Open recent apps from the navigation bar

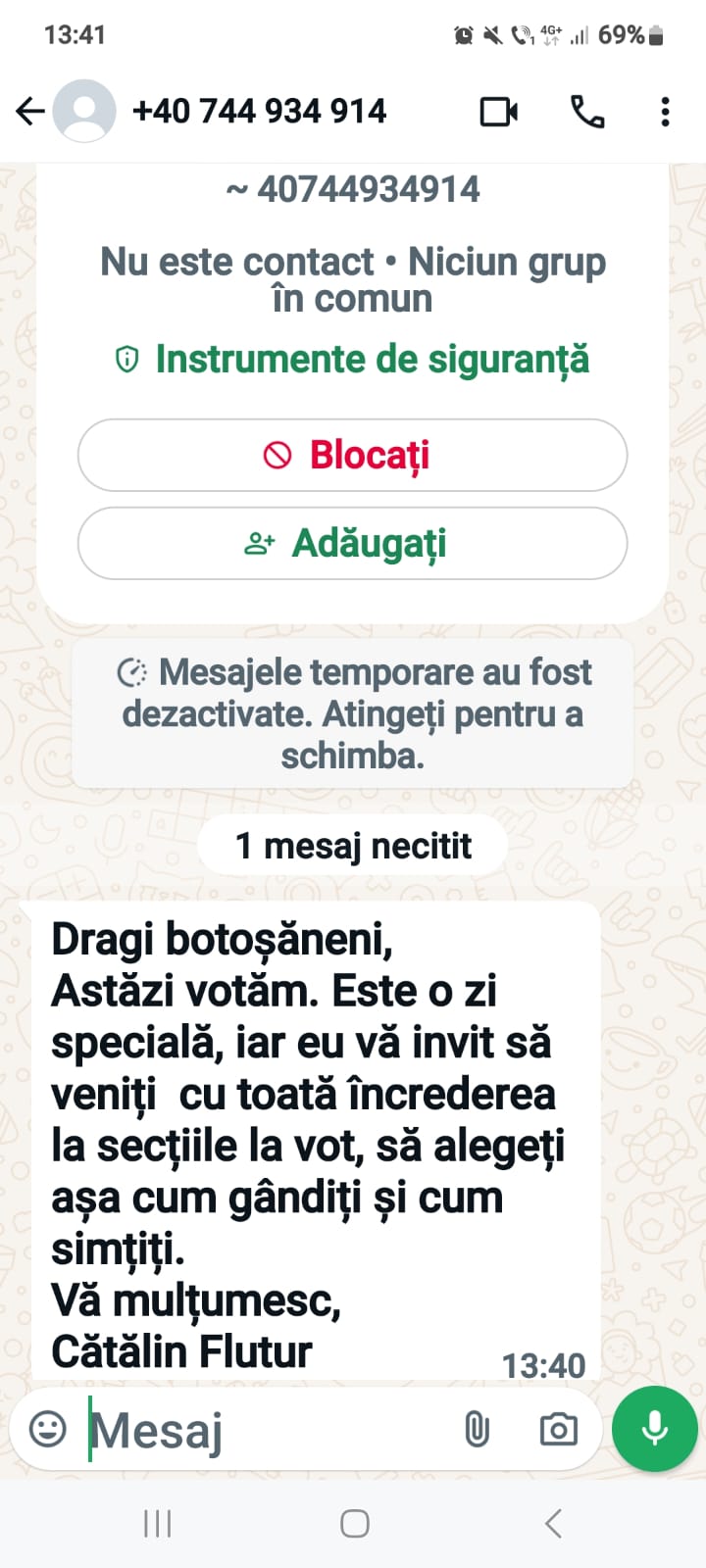point(157,1524)
